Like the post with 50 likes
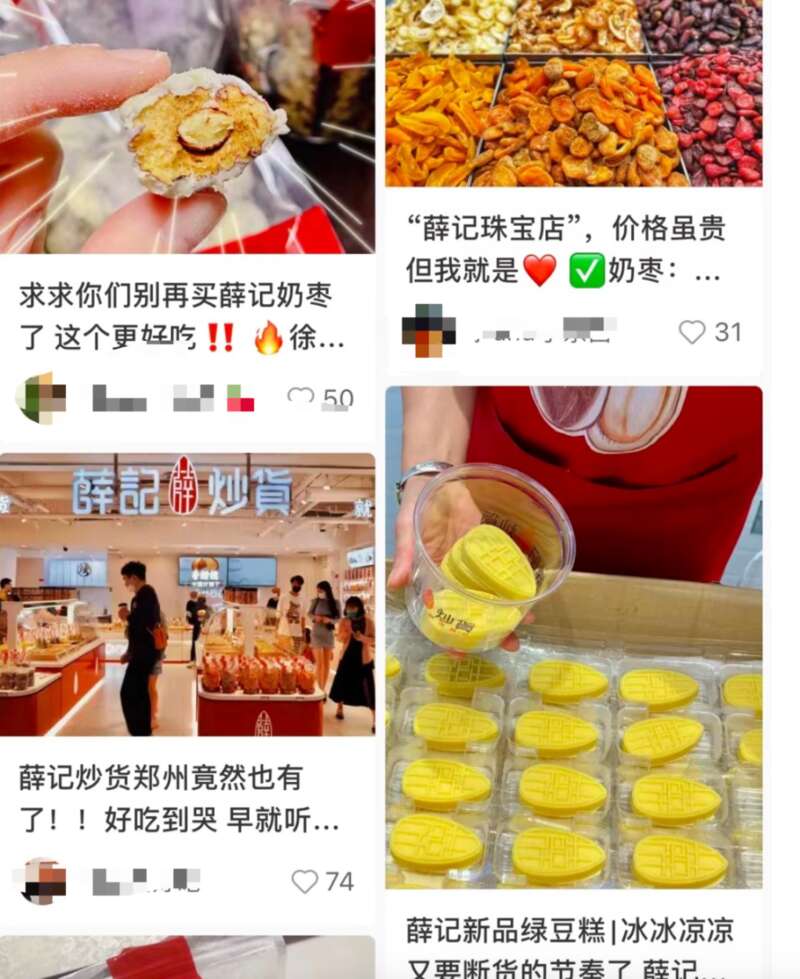Screen dimensions: 800x979 point(301,398)
